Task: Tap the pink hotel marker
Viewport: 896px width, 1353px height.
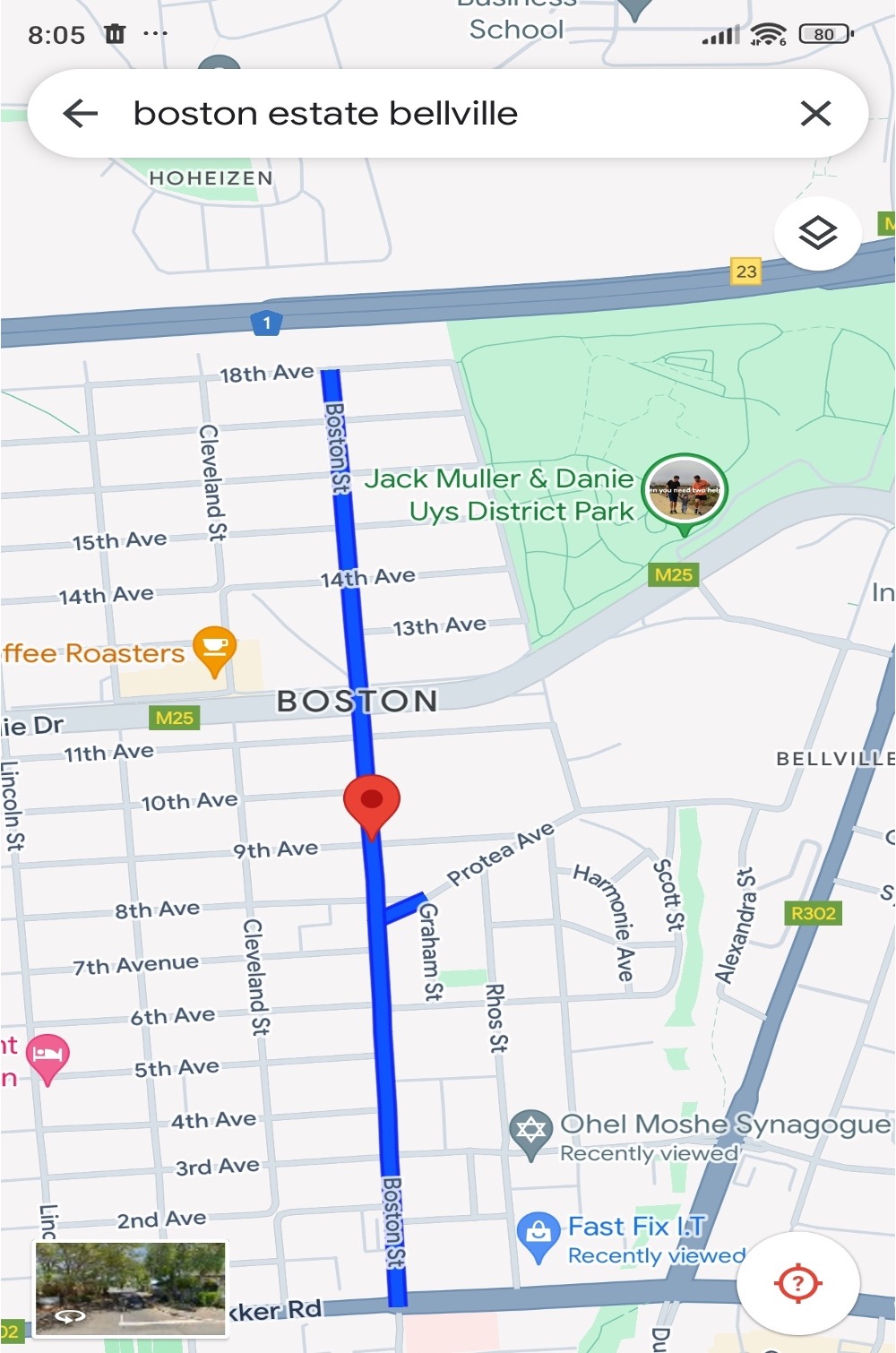Action: [47, 1056]
